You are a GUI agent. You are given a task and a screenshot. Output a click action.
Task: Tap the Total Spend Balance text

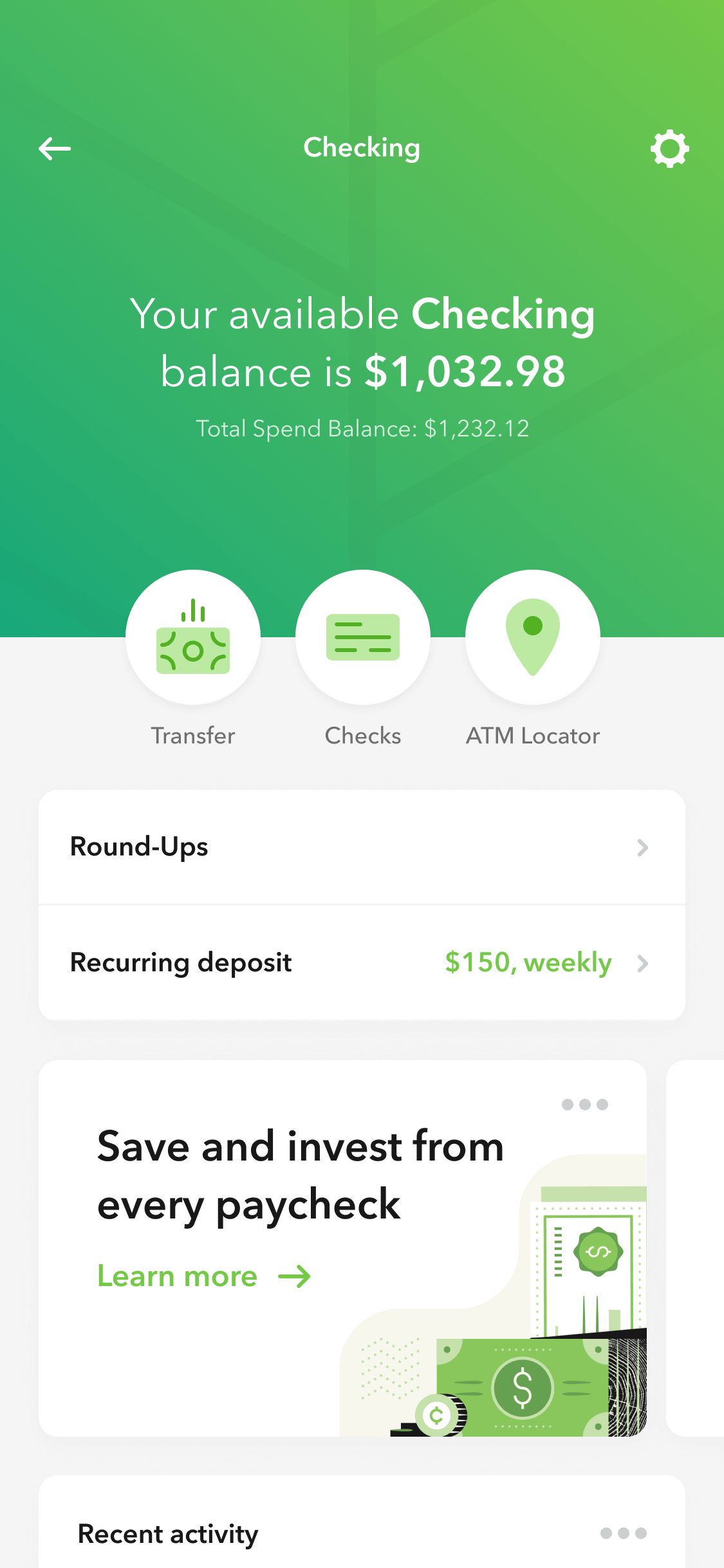pyautogui.click(x=362, y=428)
